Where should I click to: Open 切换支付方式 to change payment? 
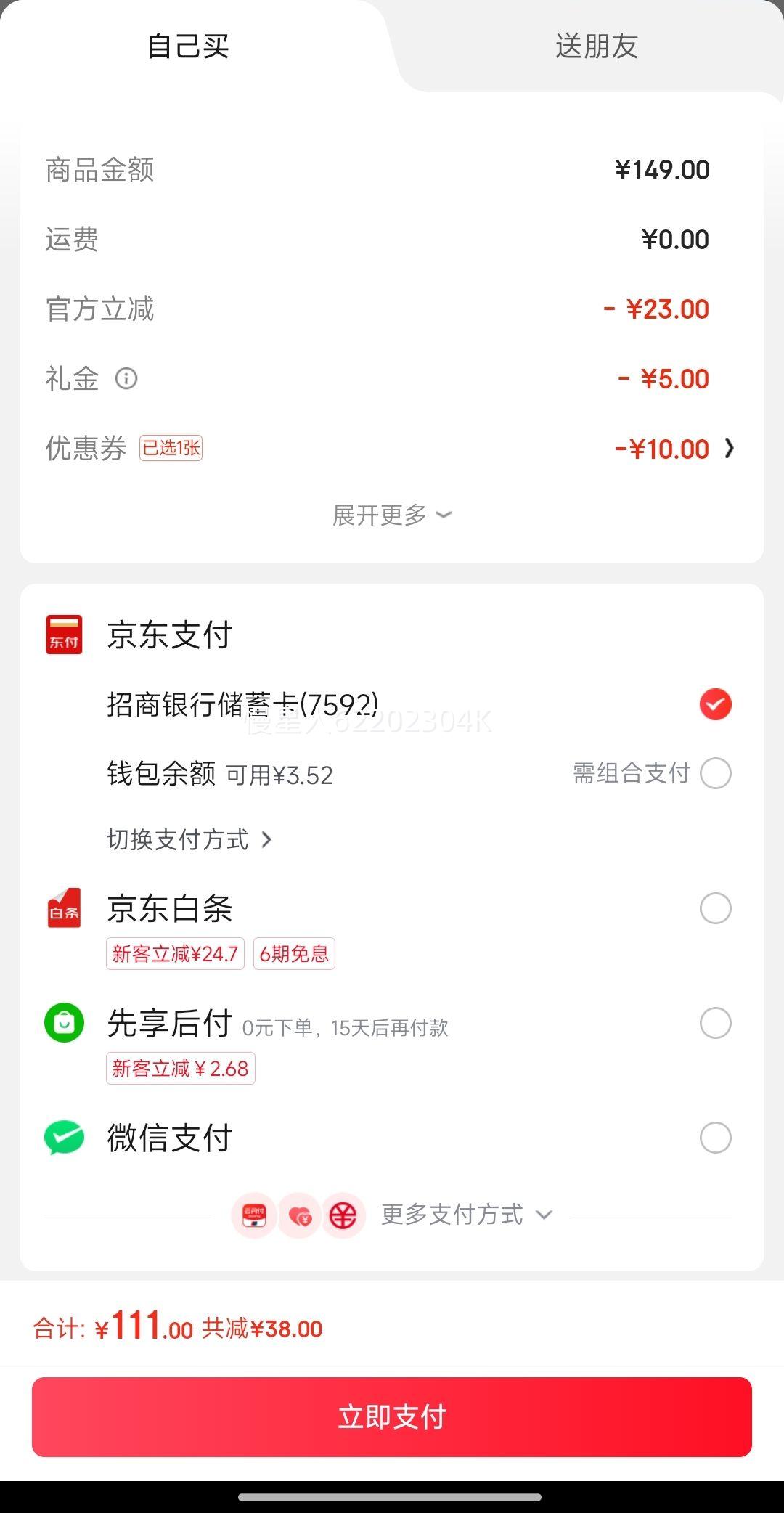tap(190, 840)
